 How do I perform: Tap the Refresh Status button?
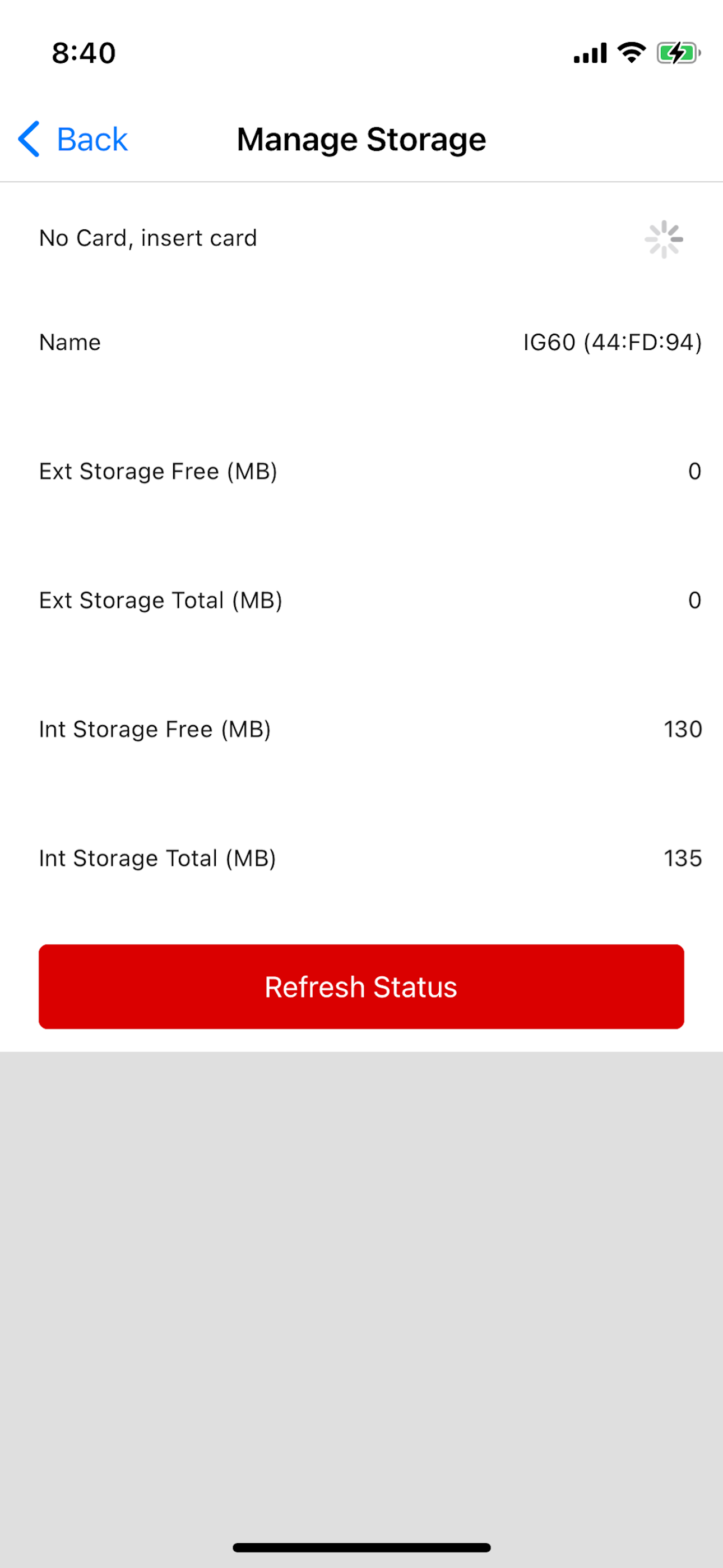point(361,986)
